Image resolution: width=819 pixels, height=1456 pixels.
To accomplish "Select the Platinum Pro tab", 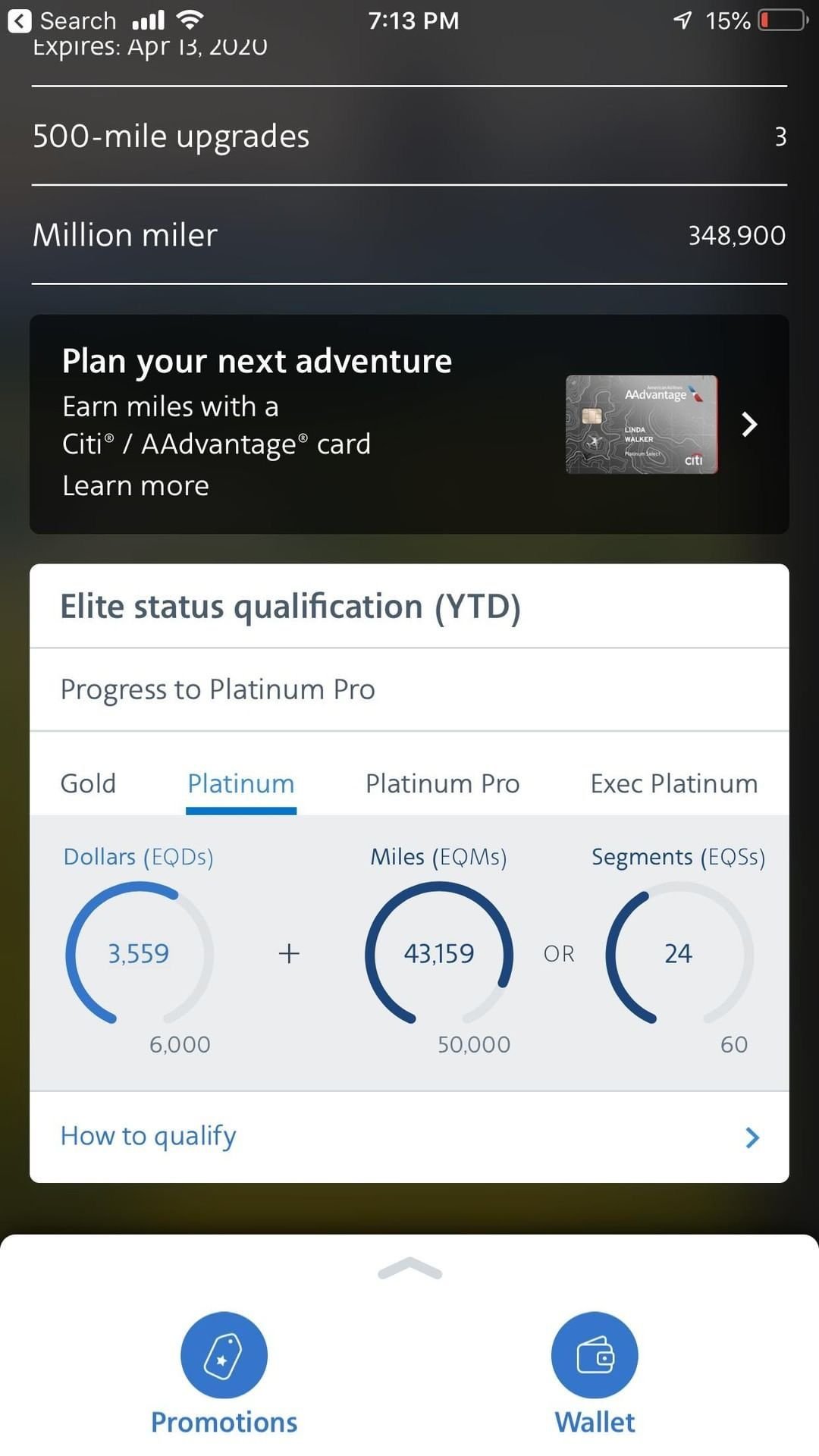I will [443, 783].
